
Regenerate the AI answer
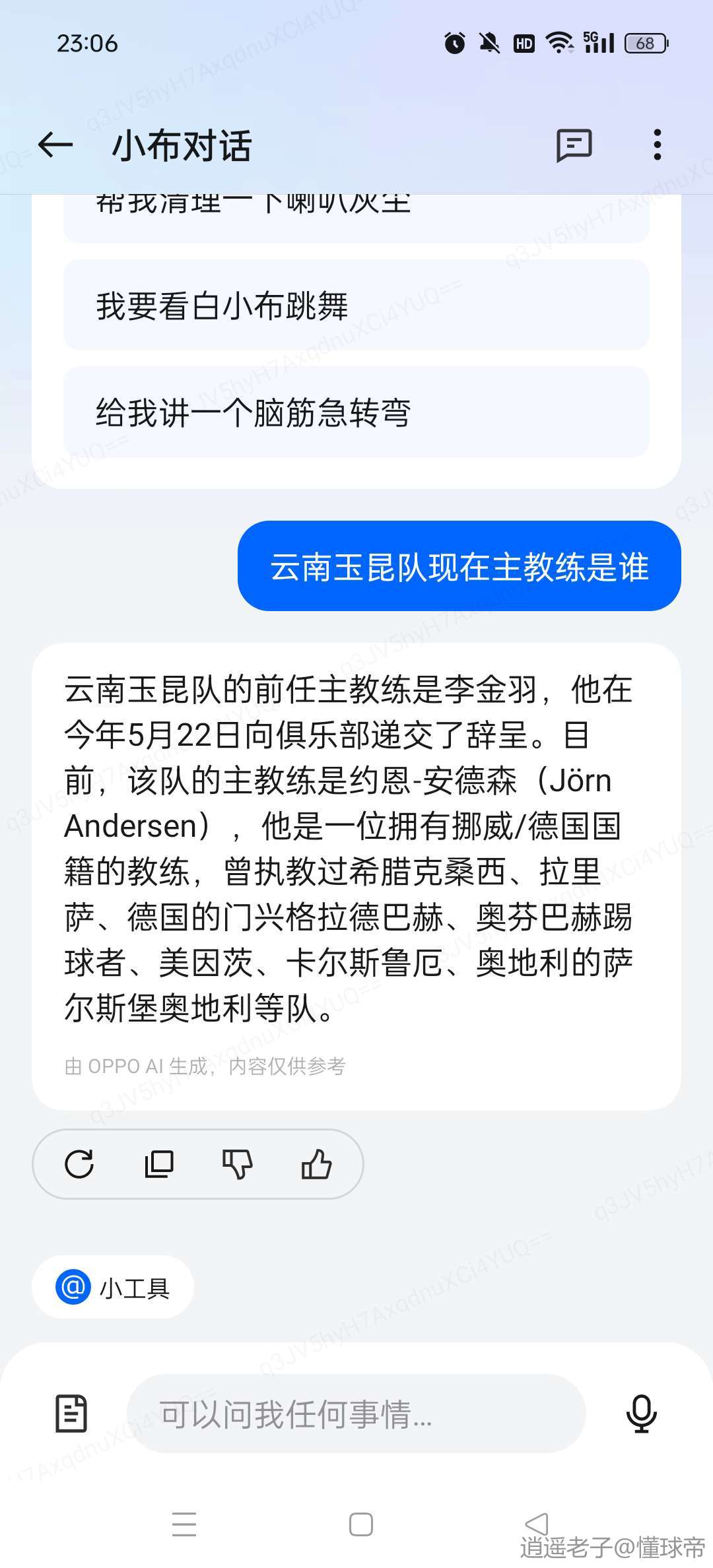click(x=79, y=1163)
